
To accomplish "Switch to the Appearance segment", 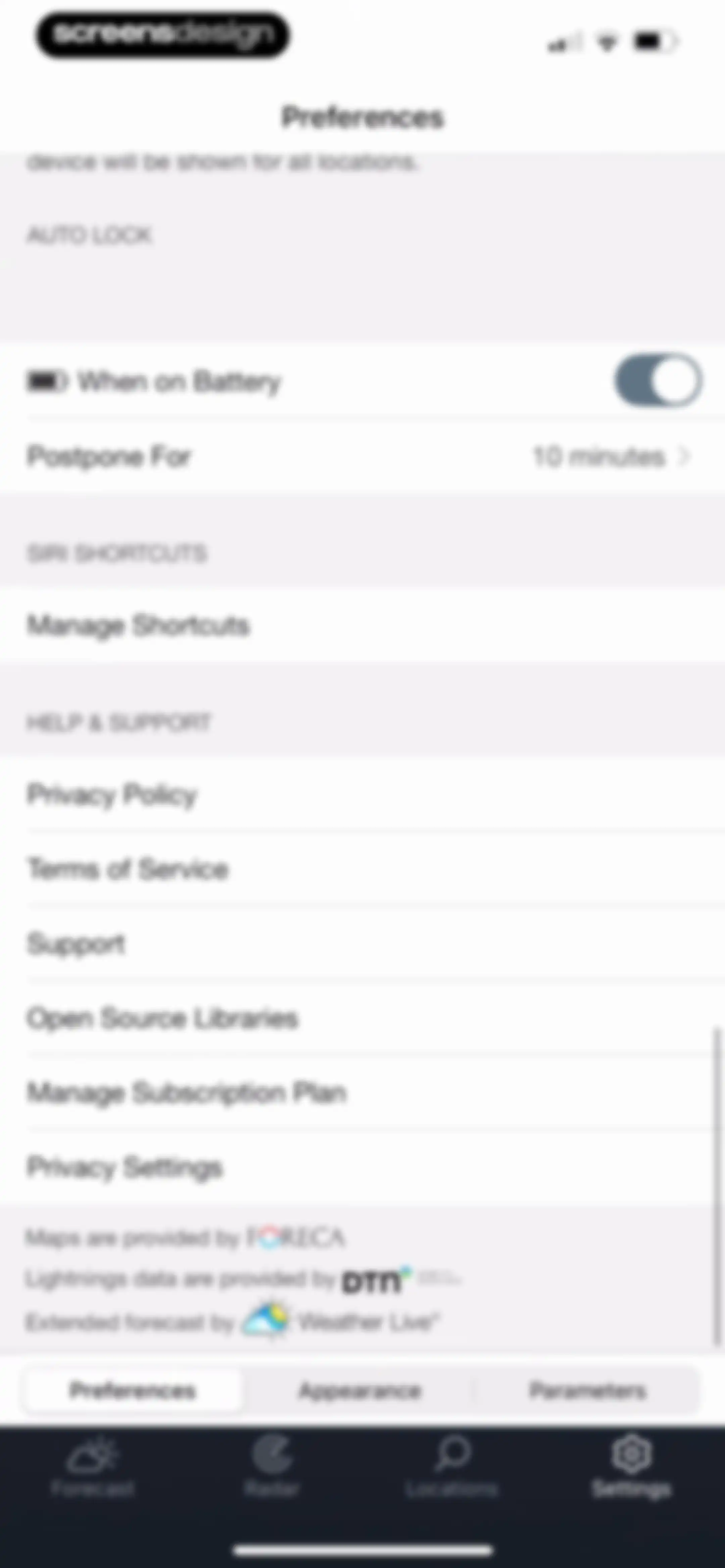I will pyautogui.click(x=360, y=1390).
